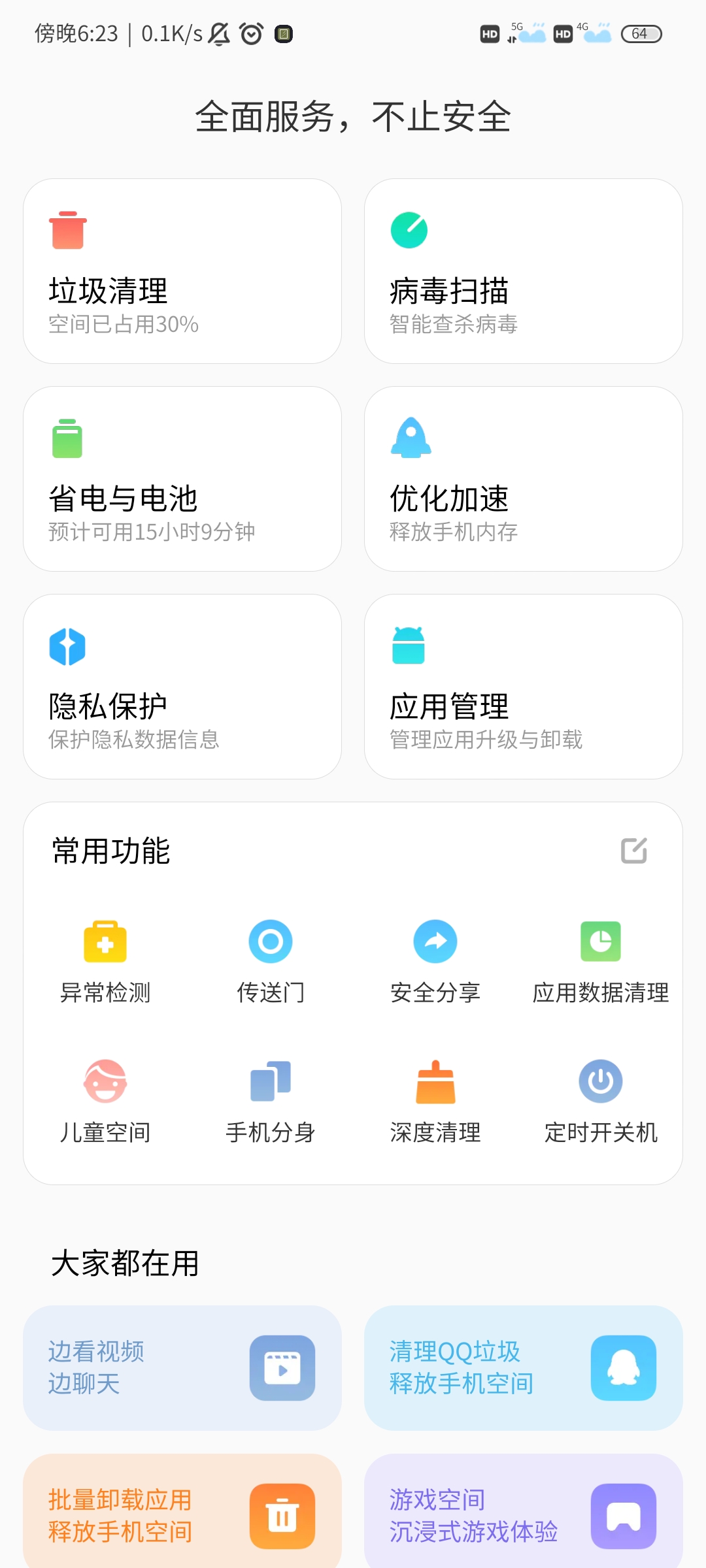706x1568 pixels.
Task: Start 病毒扫描 virus scan
Action: click(x=524, y=271)
